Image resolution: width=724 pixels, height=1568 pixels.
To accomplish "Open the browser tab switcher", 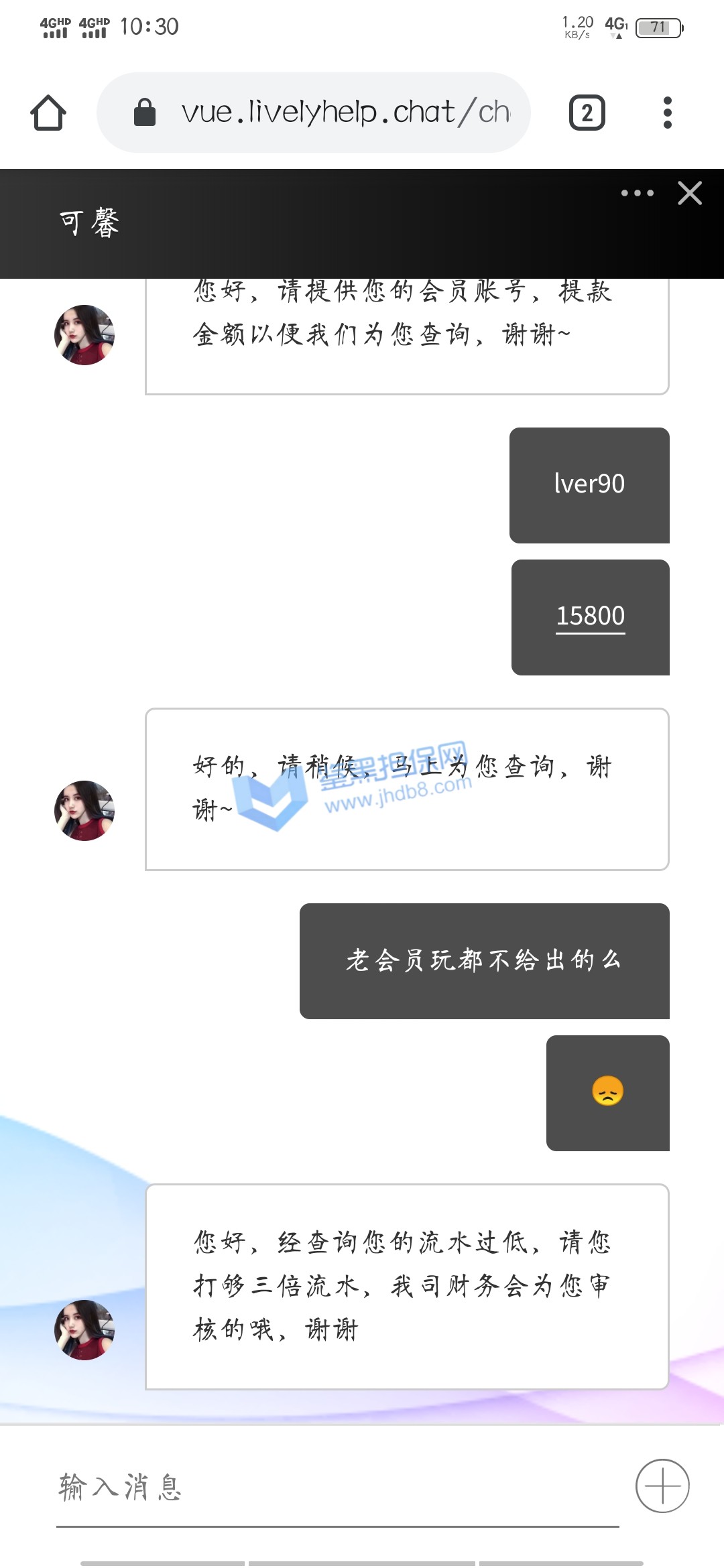I will 587,113.
